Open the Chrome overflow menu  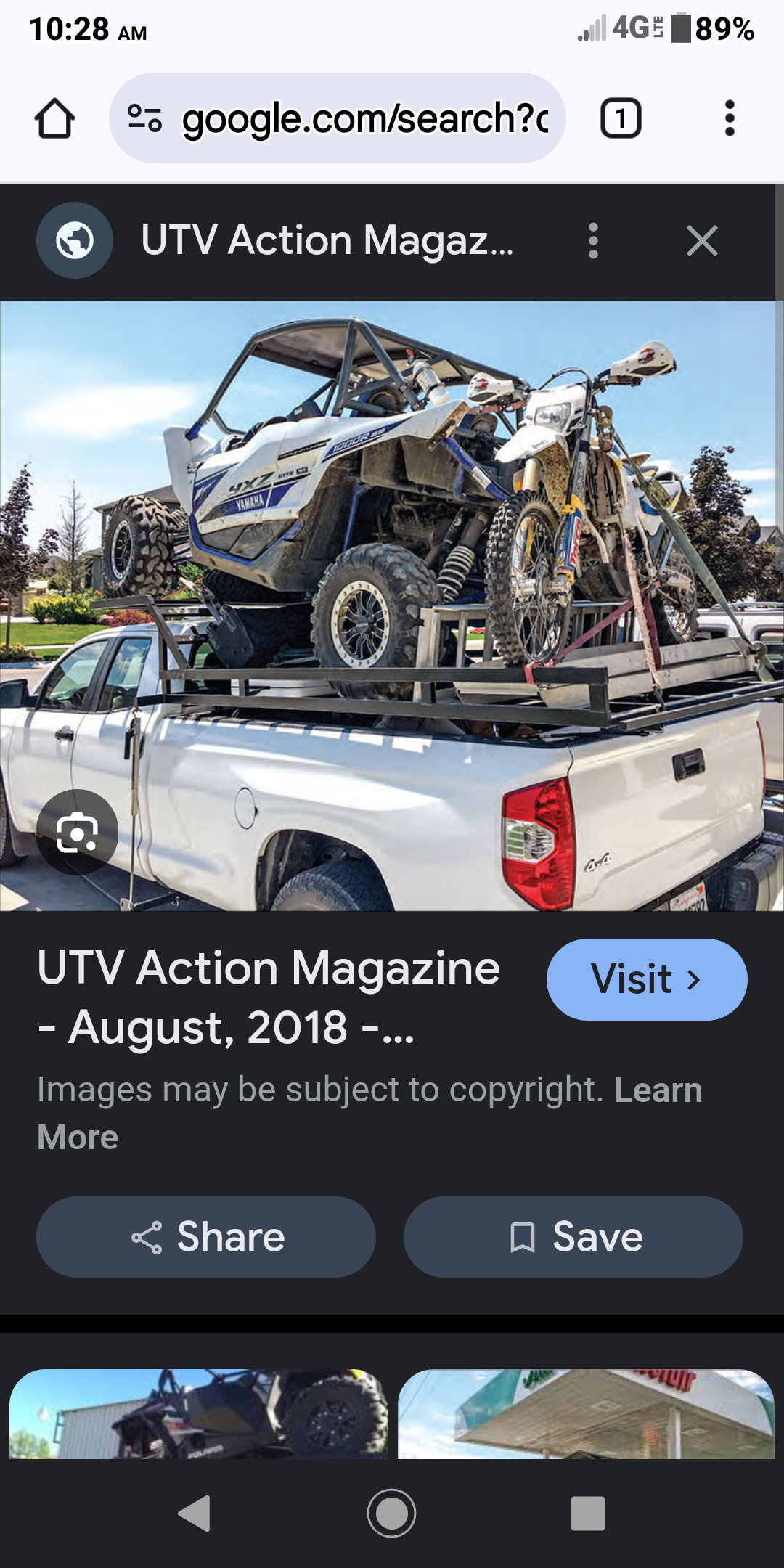click(x=730, y=118)
